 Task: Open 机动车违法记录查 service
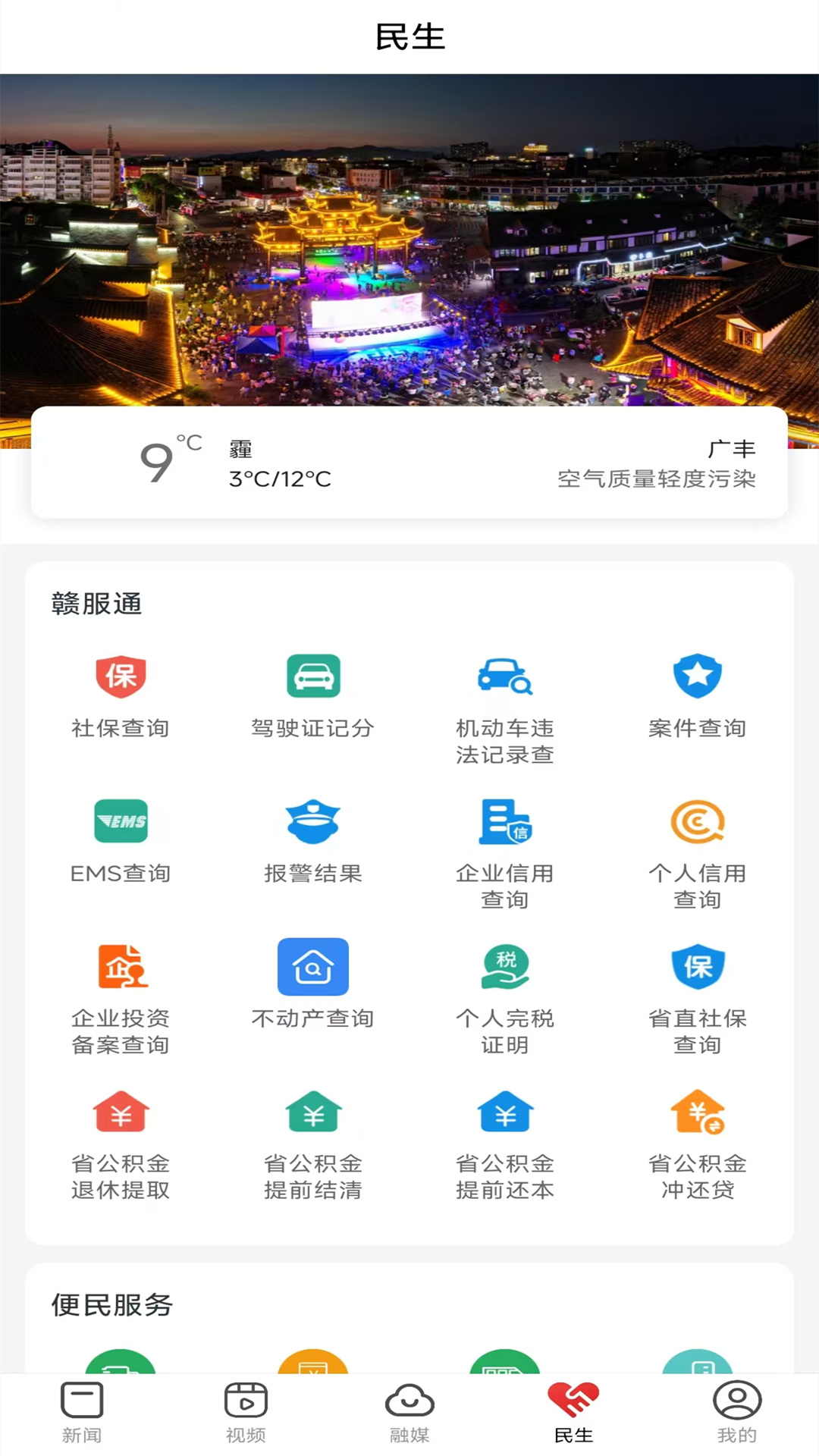click(504, 677)
